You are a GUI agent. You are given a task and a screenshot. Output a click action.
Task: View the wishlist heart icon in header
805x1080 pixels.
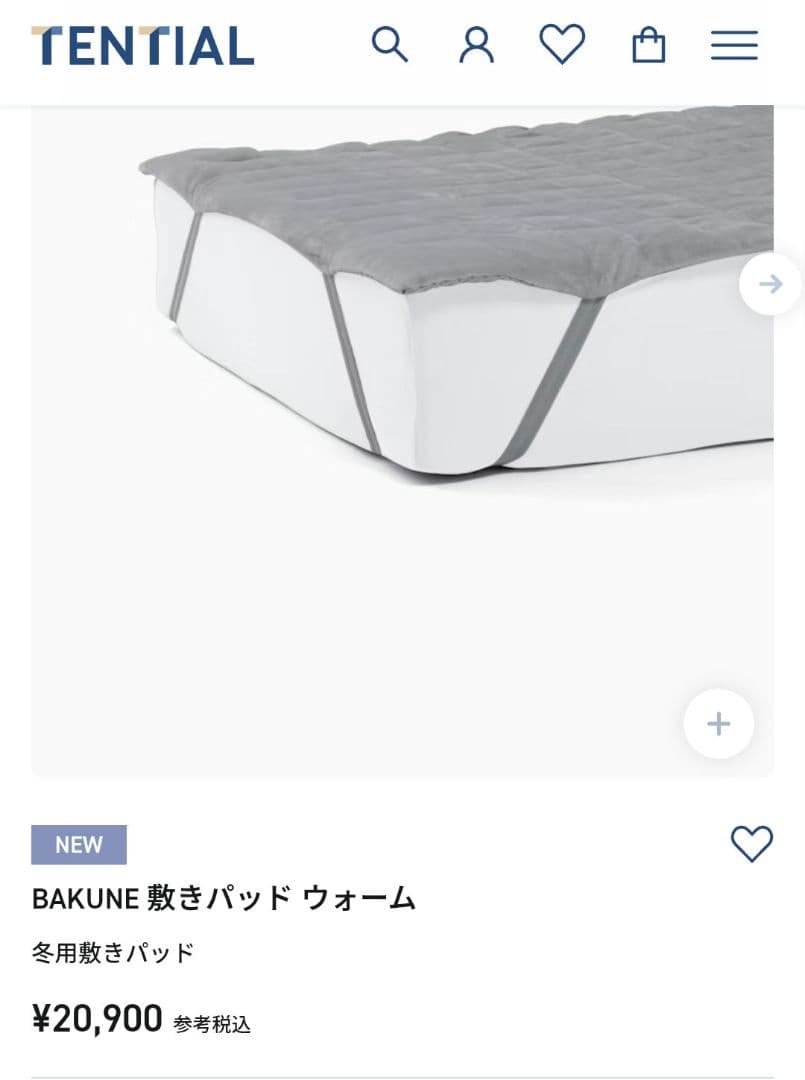click(x=562, y=45)
